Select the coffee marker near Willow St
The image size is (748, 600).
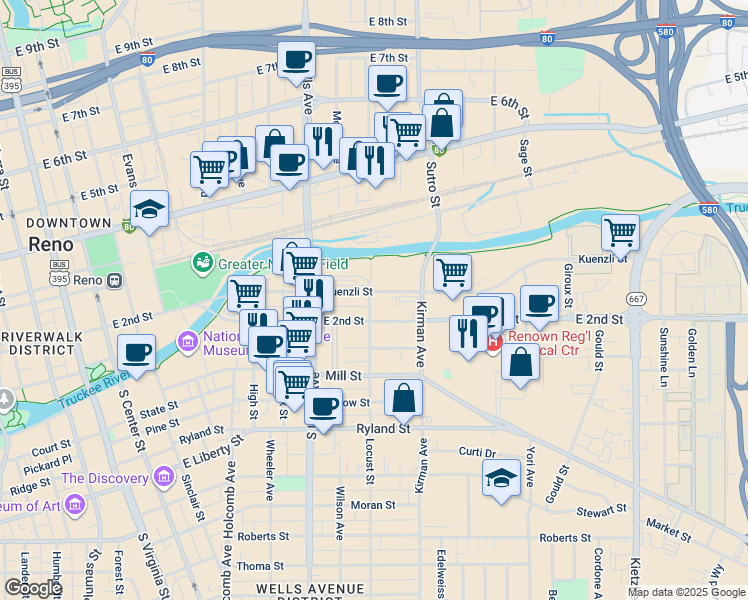[323, 406]
